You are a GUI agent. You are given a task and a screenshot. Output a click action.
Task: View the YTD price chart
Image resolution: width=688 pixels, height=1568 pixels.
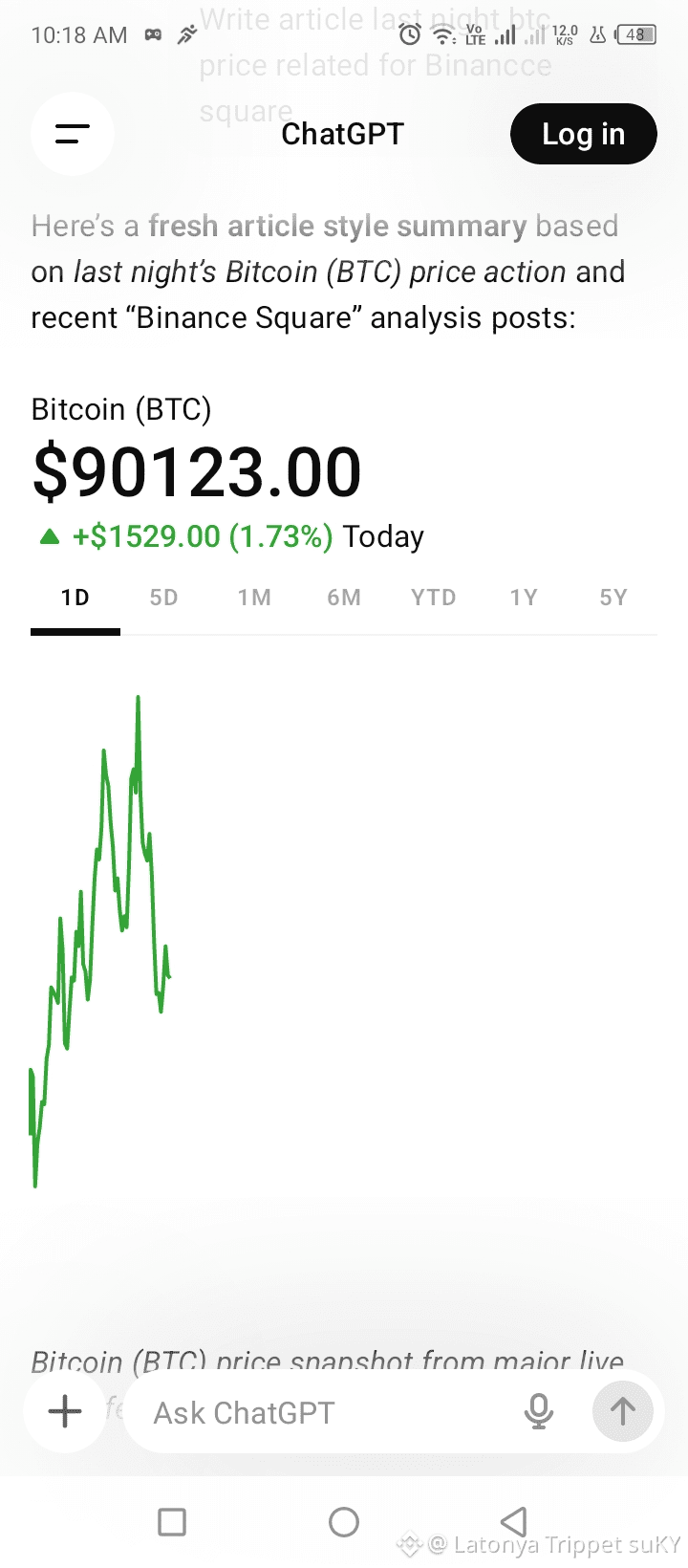(434, 599)
